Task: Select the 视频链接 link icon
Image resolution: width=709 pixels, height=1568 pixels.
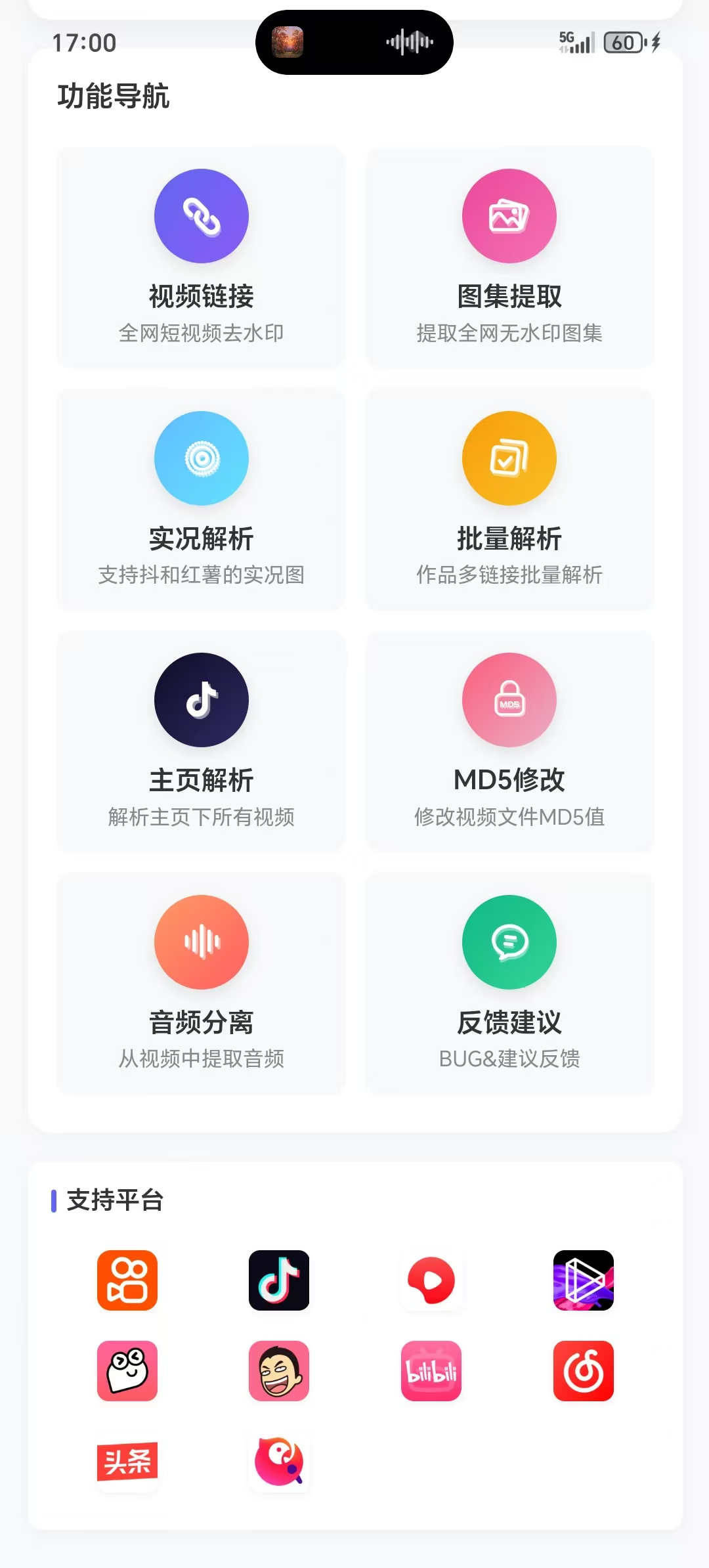Action: [201, 216]
